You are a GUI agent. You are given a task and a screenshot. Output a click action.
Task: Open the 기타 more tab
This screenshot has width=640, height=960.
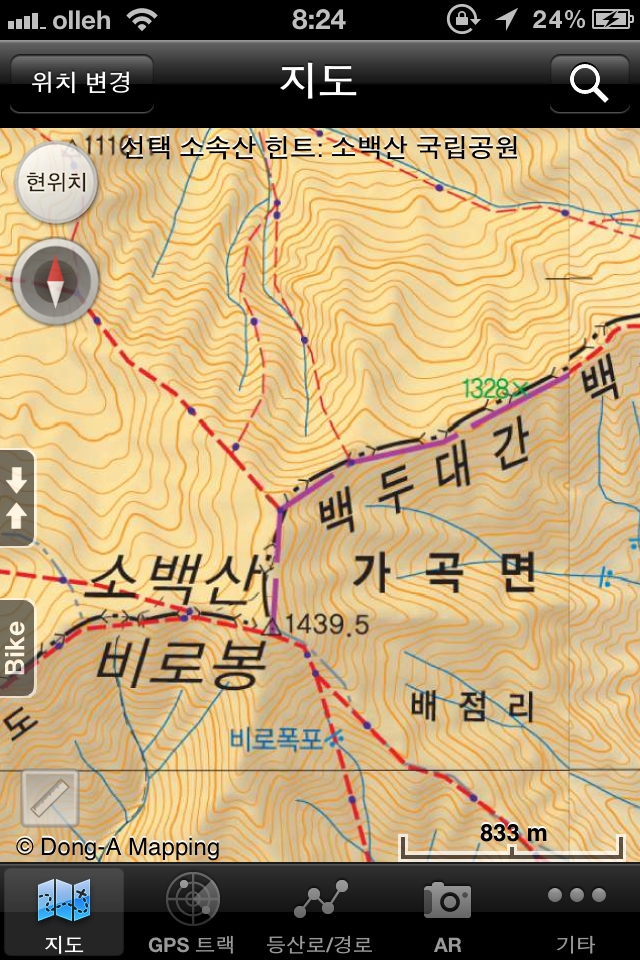(x=576, y=913)
